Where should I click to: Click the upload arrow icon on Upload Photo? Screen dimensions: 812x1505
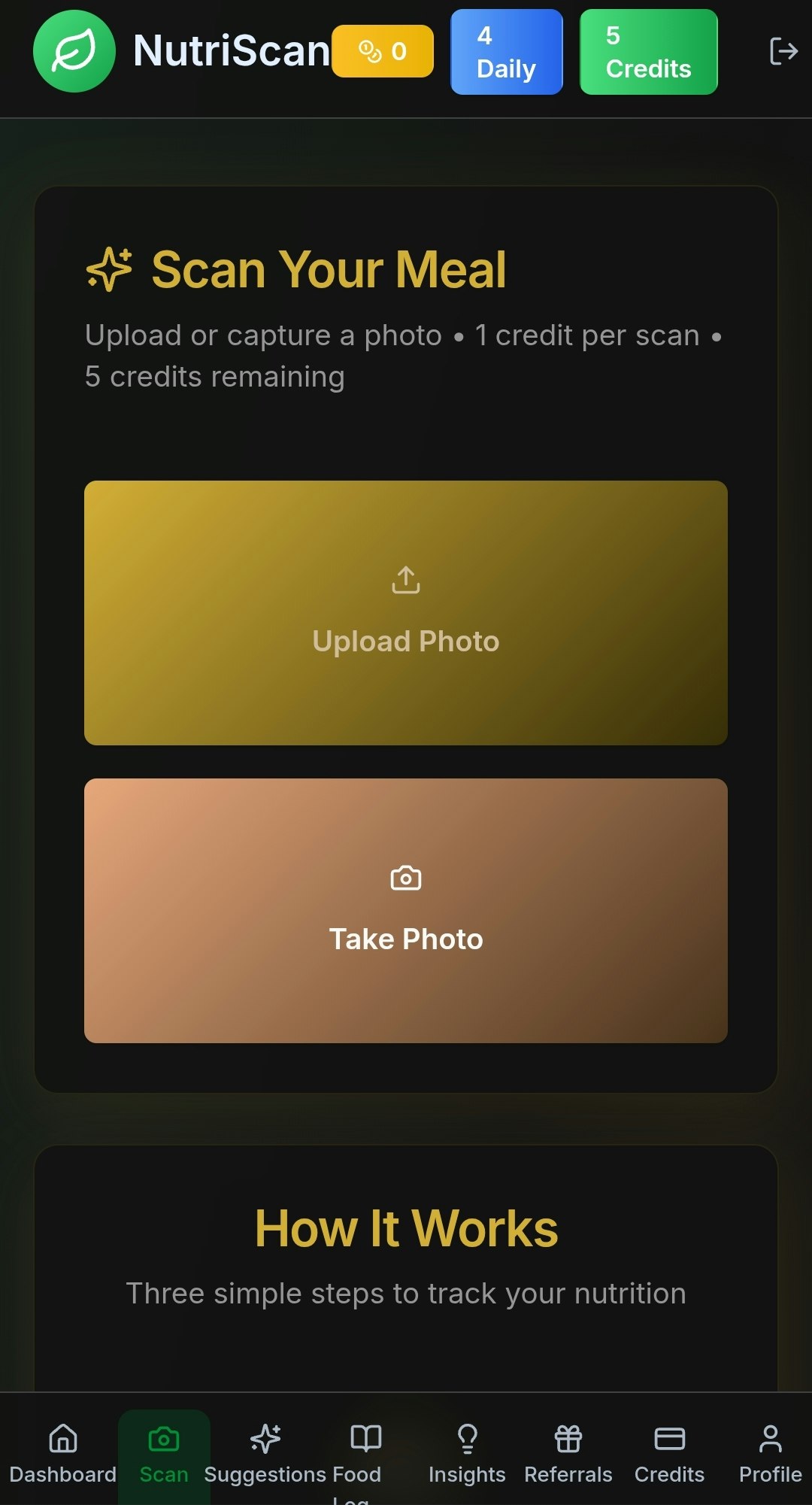[x=405, y=579]
